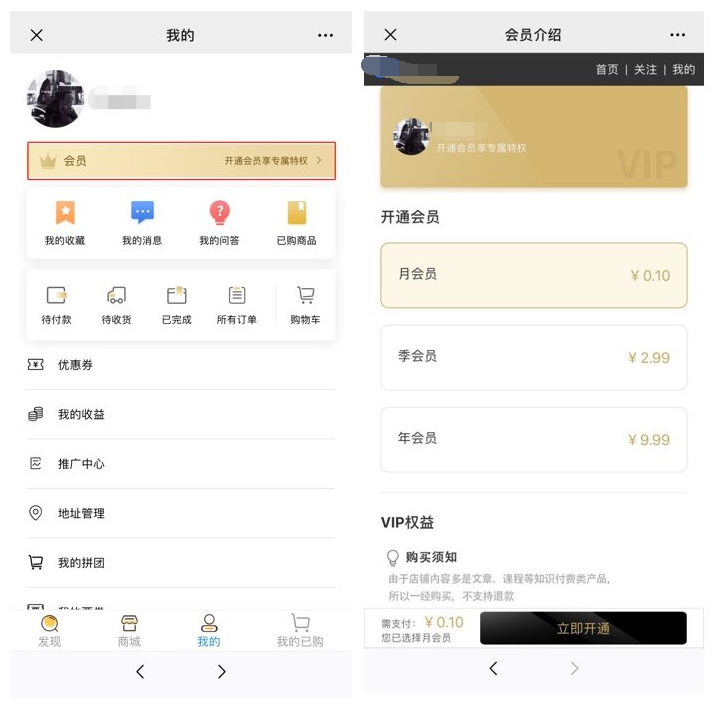
Task: Select the 年会员 plan at ¥9.99
Action: 534,439
